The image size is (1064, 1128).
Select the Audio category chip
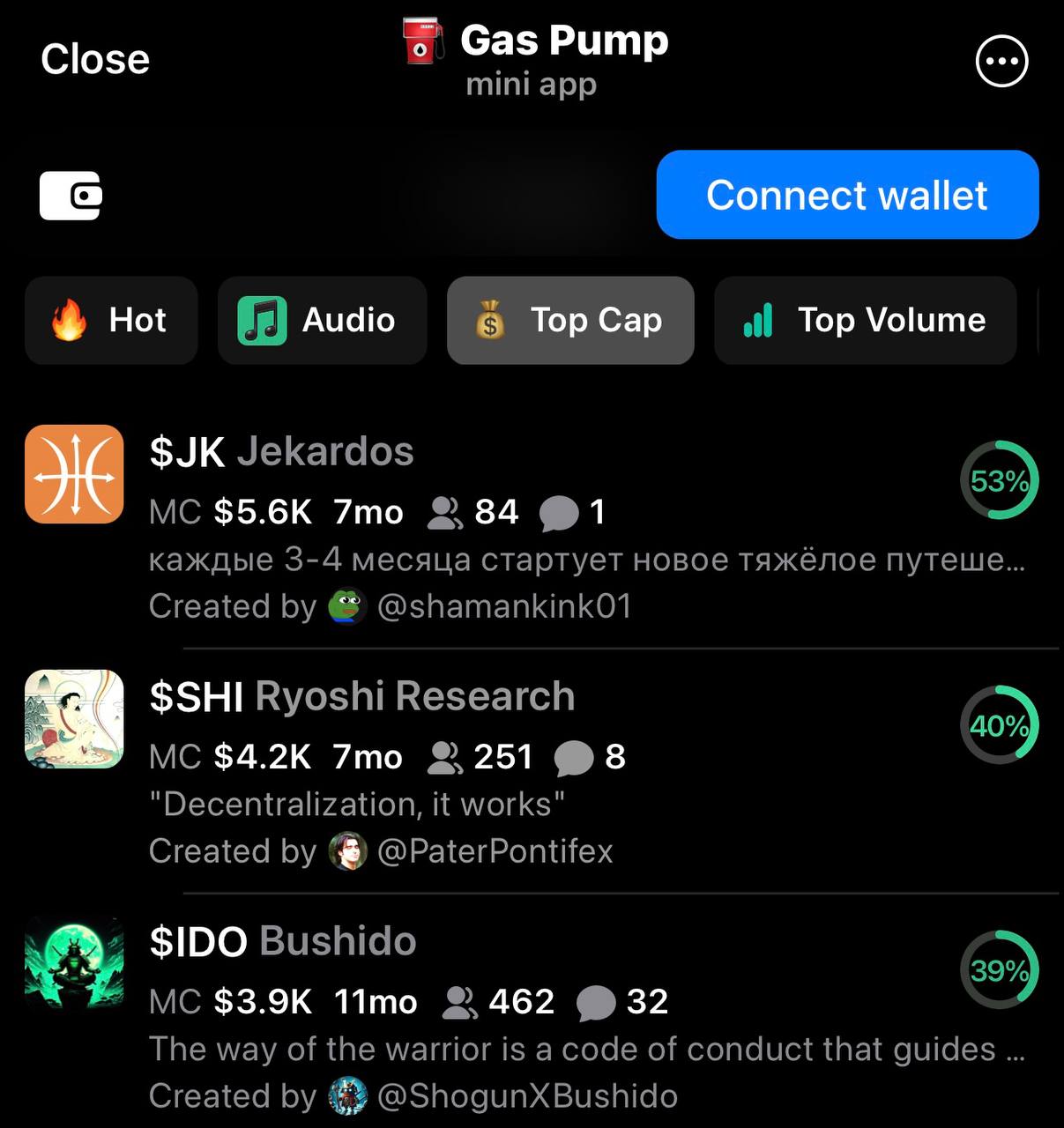[322, 320]
